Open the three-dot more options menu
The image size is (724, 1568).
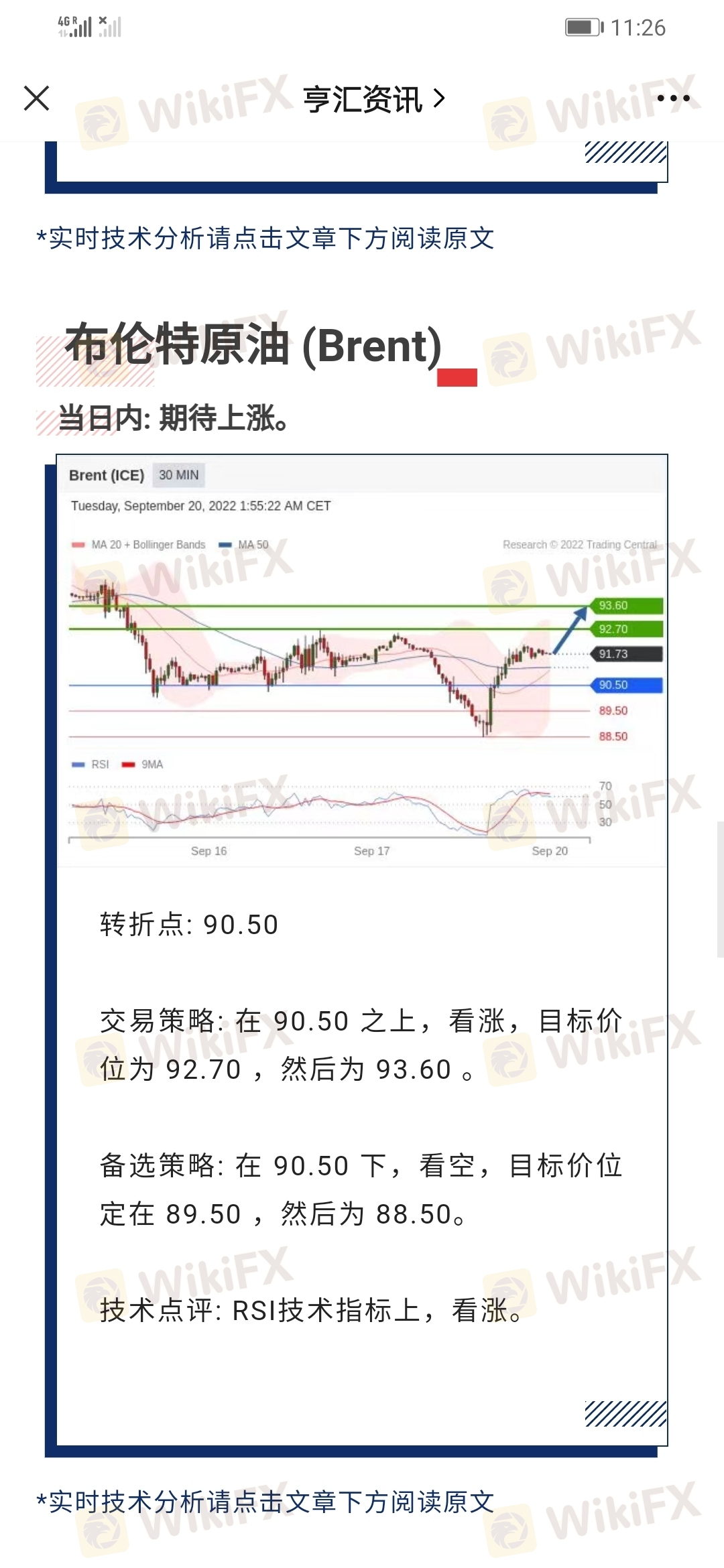[672, 99]
